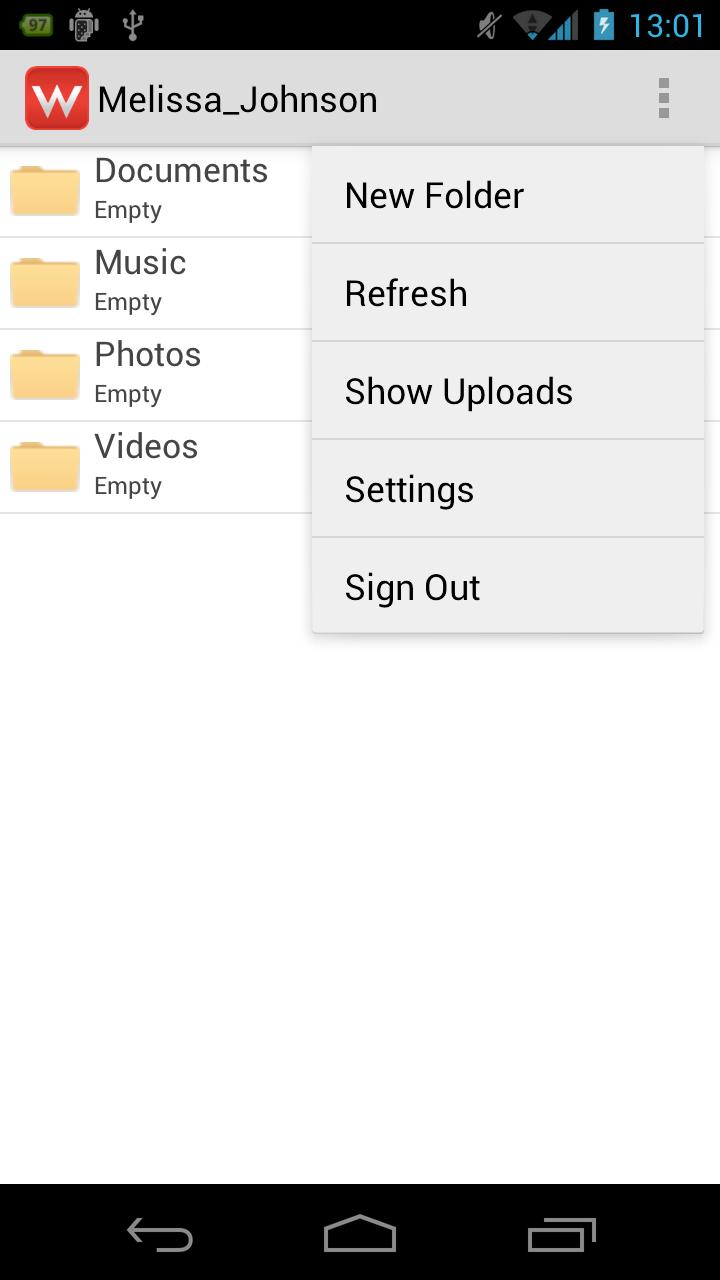Tap the system back button

(160, 1234)
